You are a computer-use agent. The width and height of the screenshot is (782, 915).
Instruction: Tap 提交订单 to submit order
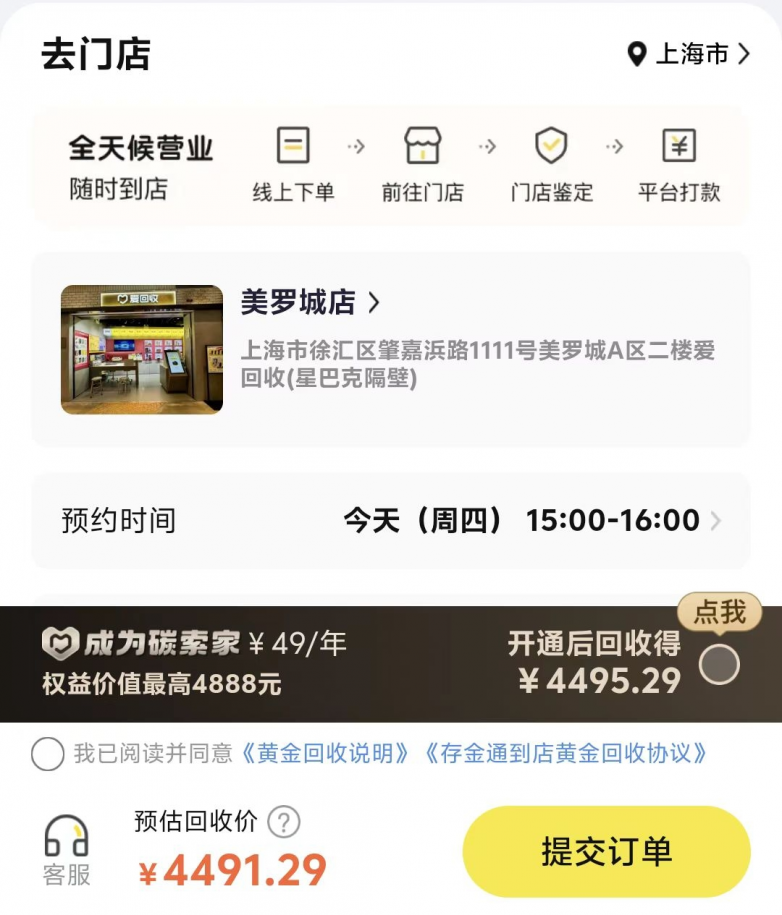coord(606,851)
